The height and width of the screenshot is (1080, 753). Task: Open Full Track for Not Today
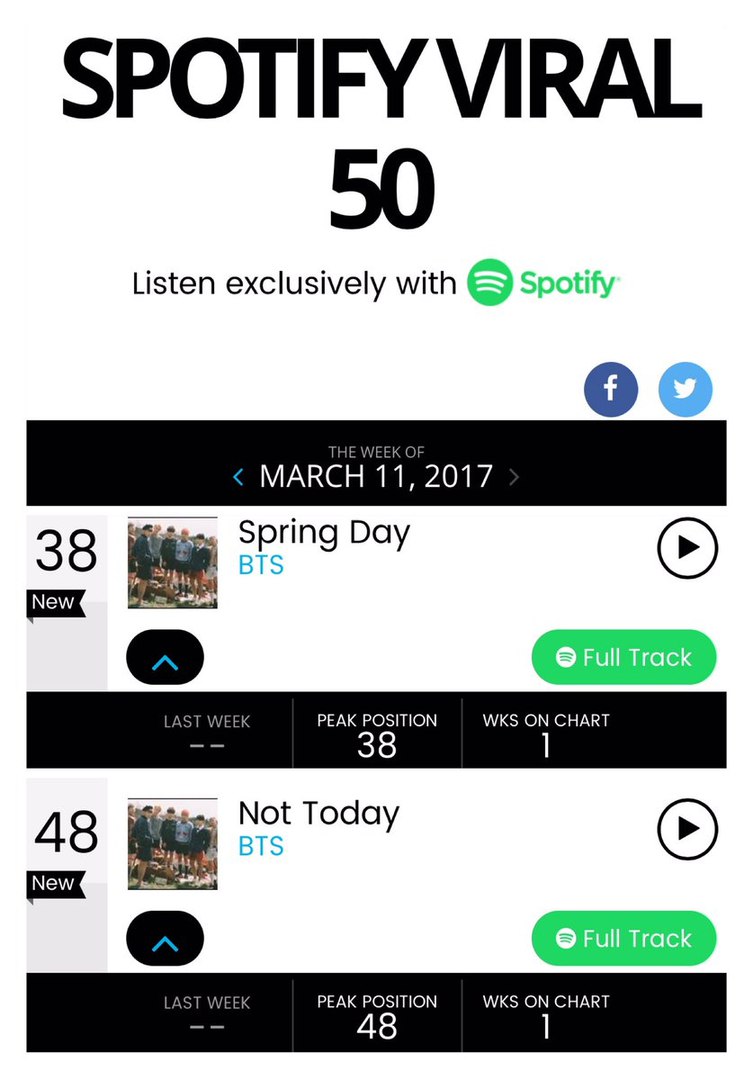tap(624, 939)
